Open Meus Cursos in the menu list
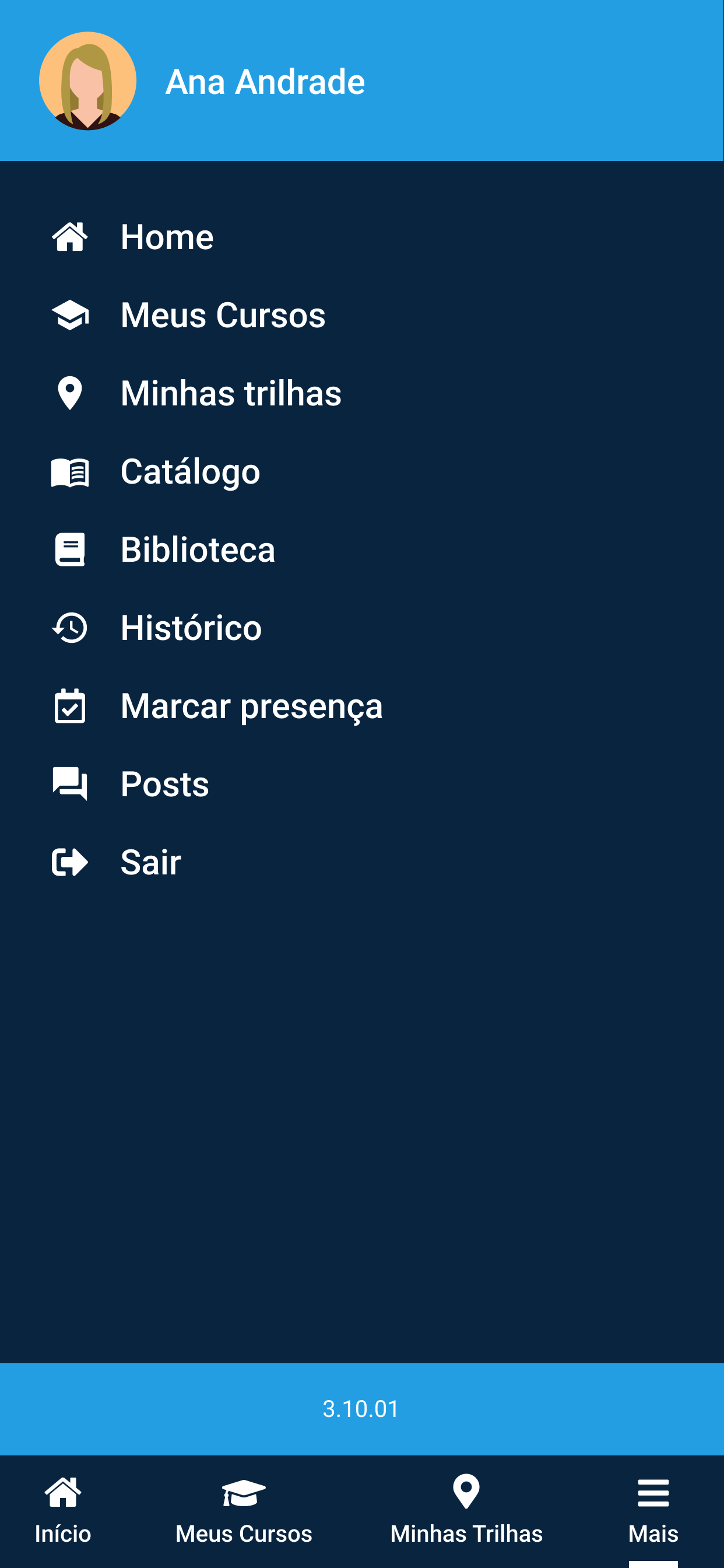The height and width of the screenshot is (1568, 724). [362, 314]
